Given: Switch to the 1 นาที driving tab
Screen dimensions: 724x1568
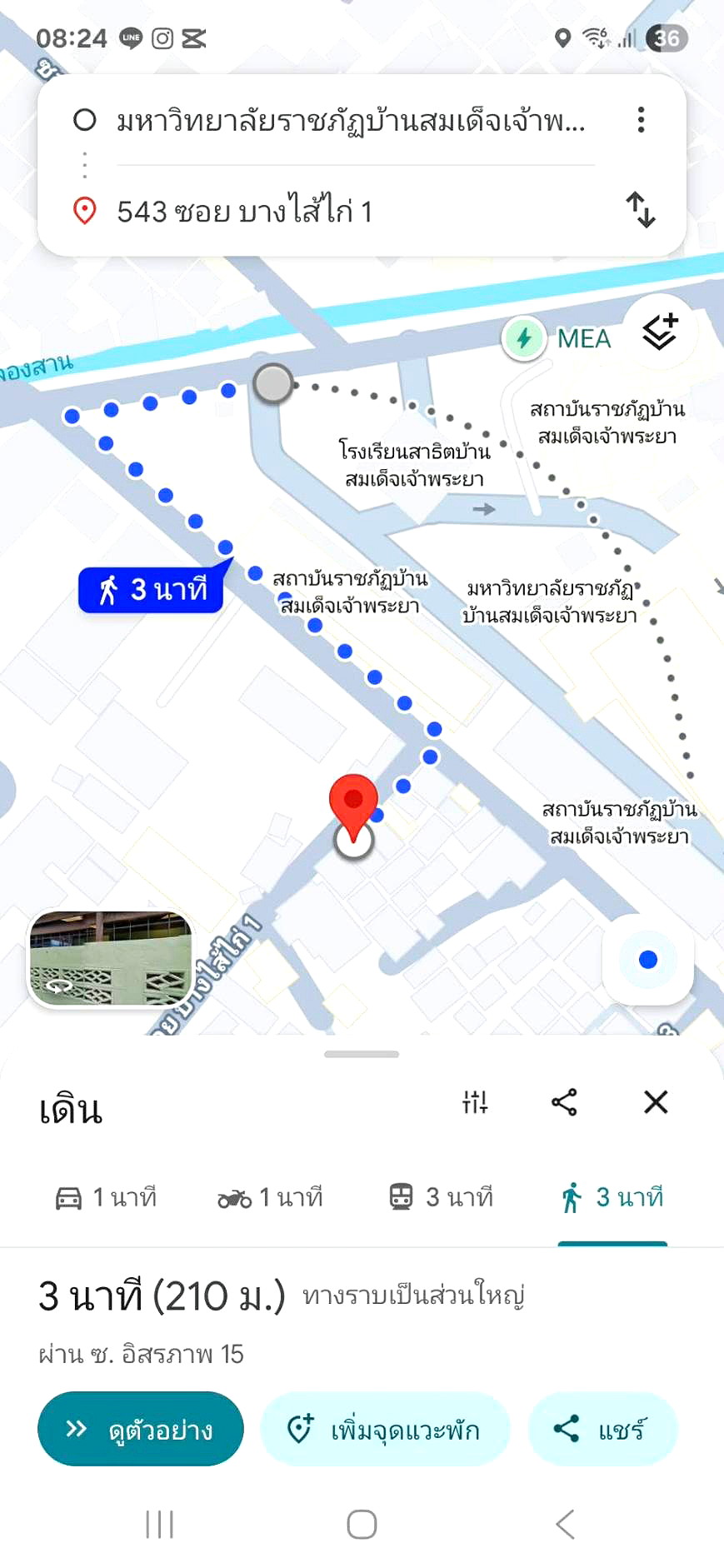Looking at the screenshot, I should coord(106,1196).
